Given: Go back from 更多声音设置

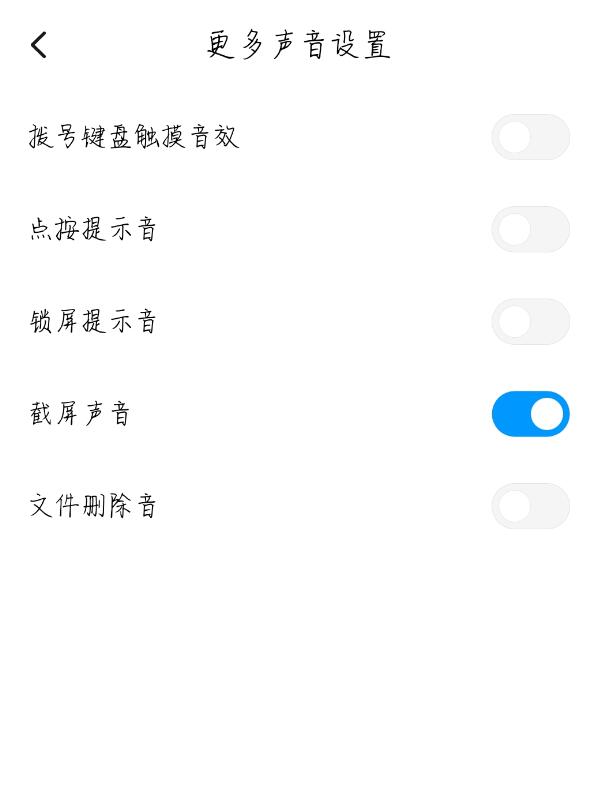Looking at the screenshot, I should click(38, 45).
